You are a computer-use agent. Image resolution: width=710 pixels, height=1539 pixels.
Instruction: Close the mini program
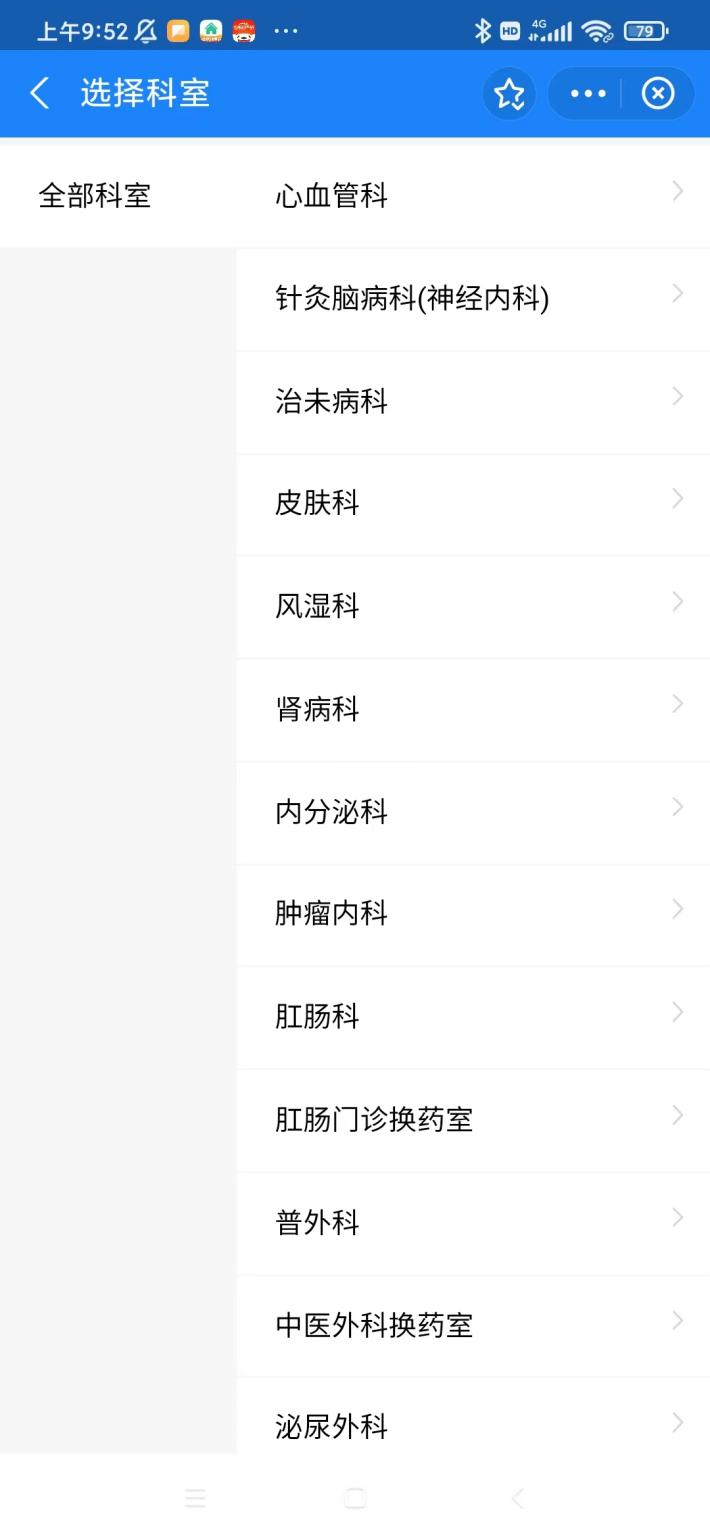tap(657, 94)
